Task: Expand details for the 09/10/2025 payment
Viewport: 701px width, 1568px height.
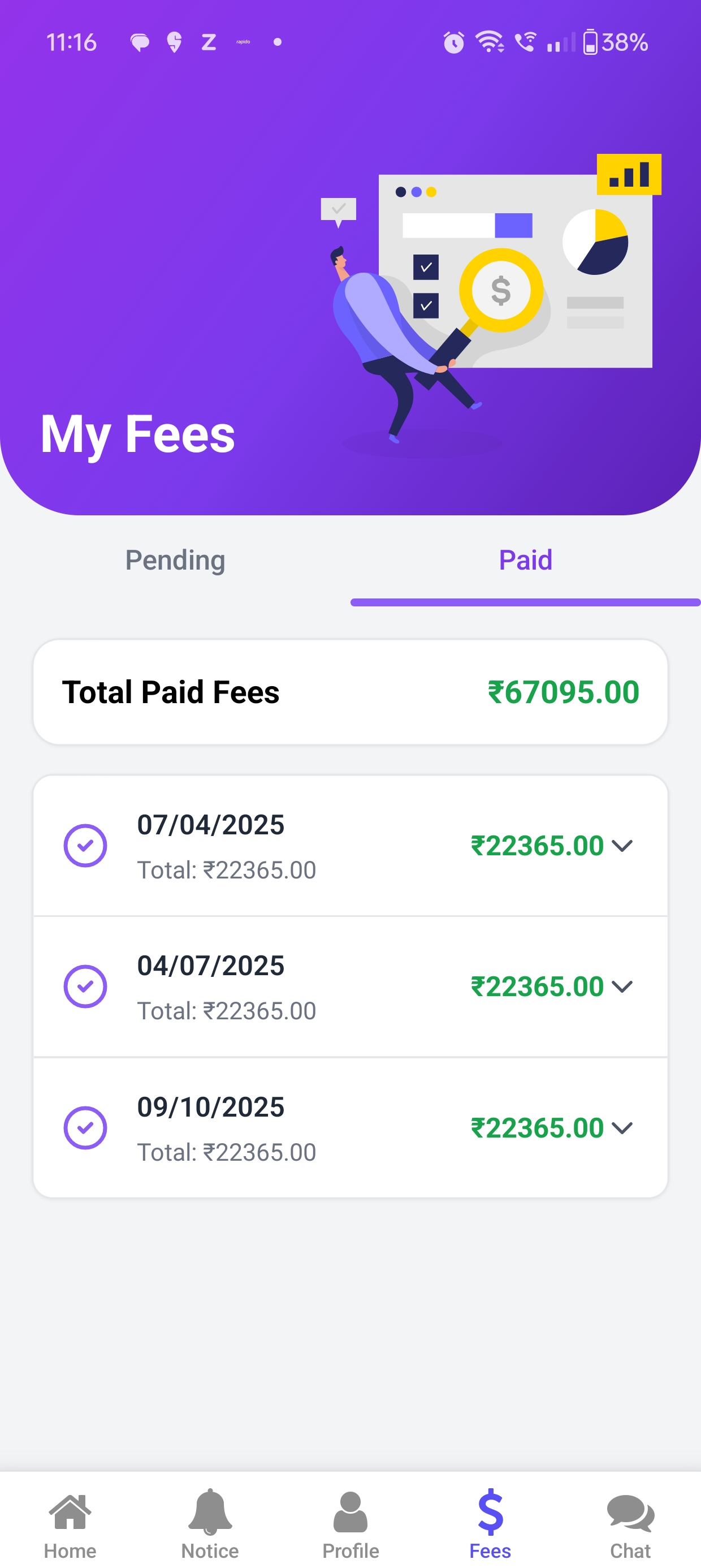Action: (623, 1127)
